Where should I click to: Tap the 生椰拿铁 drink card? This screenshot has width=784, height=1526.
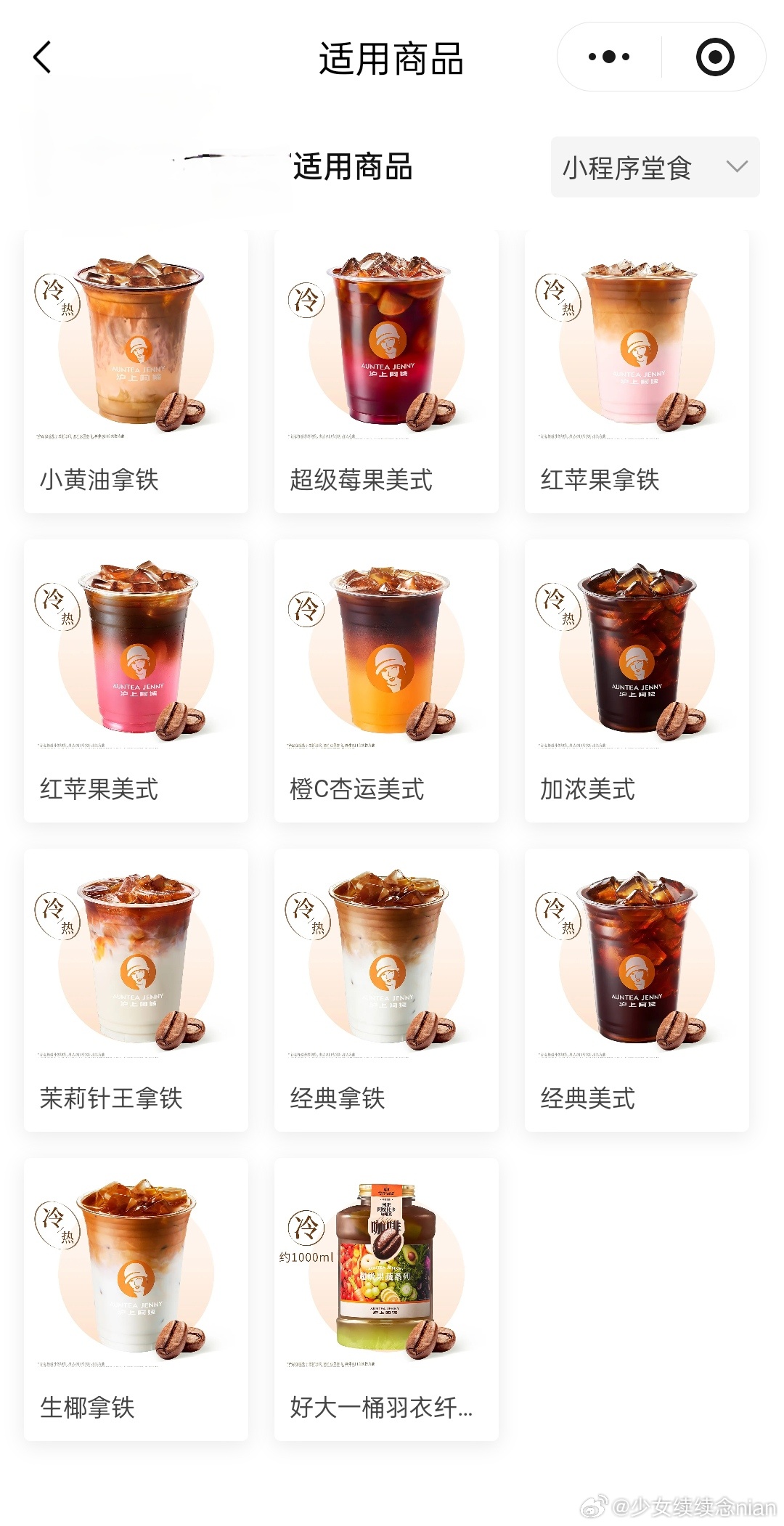(136, 1299)
